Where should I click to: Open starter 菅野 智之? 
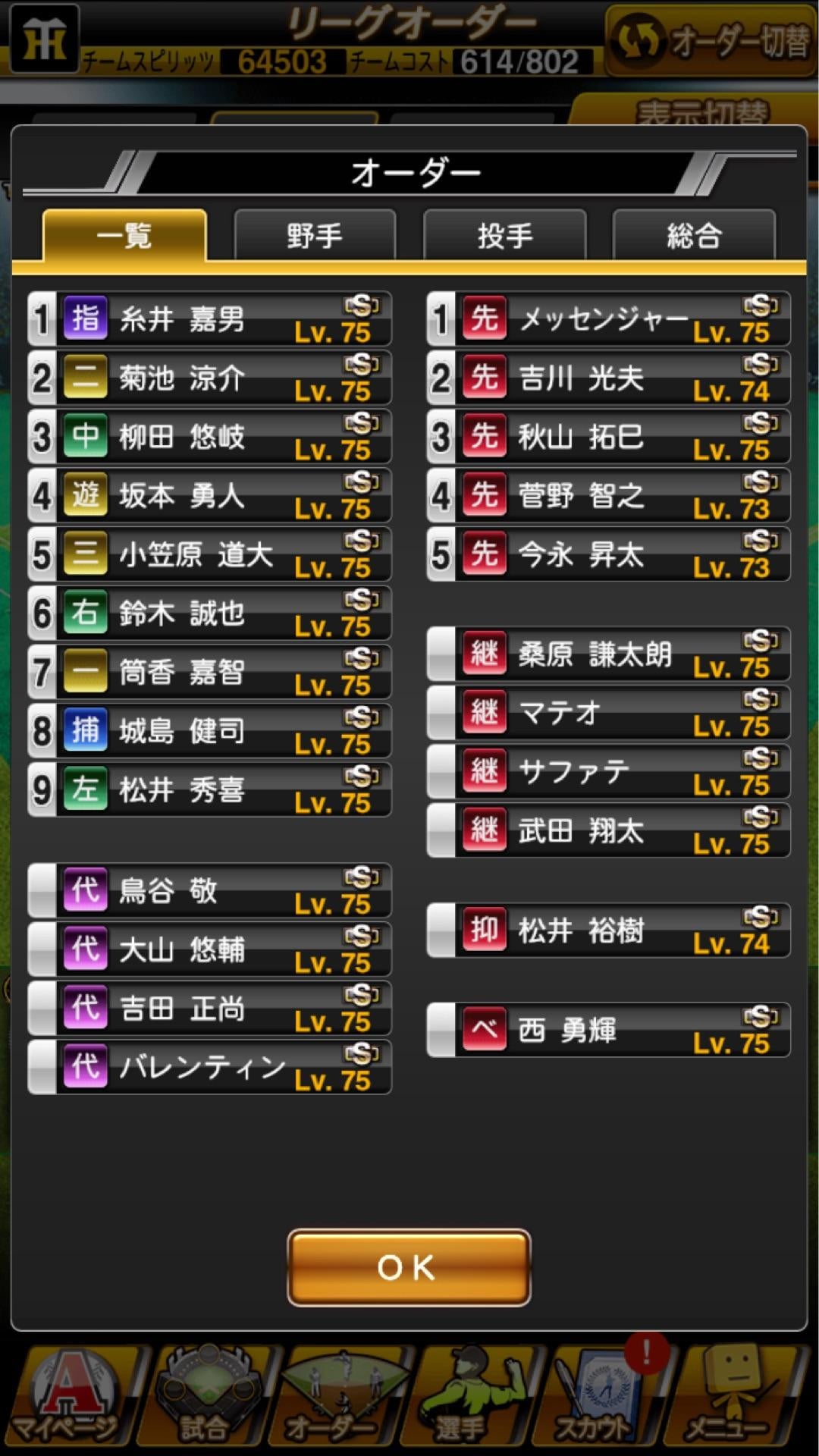(608, 496)
